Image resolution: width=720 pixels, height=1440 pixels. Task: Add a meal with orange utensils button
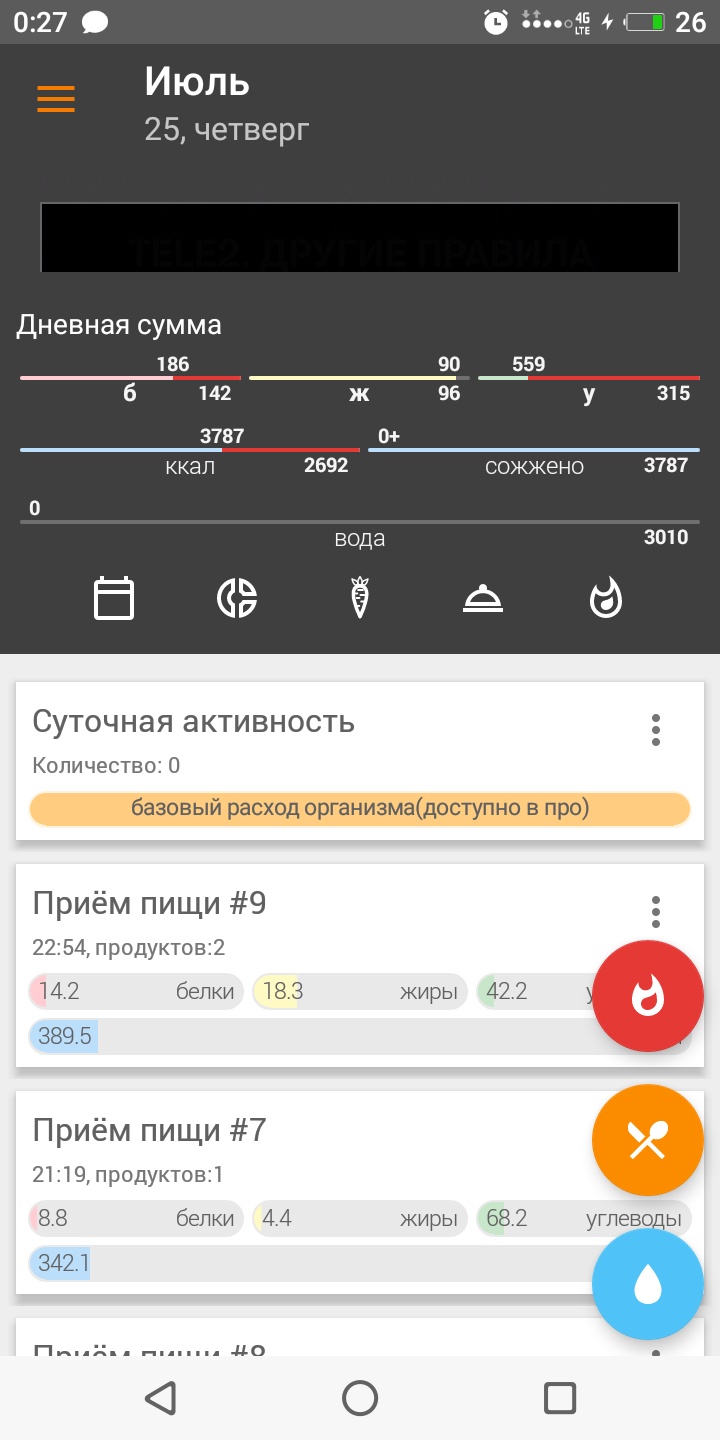pyautogui.click(x=648, y=1140)
